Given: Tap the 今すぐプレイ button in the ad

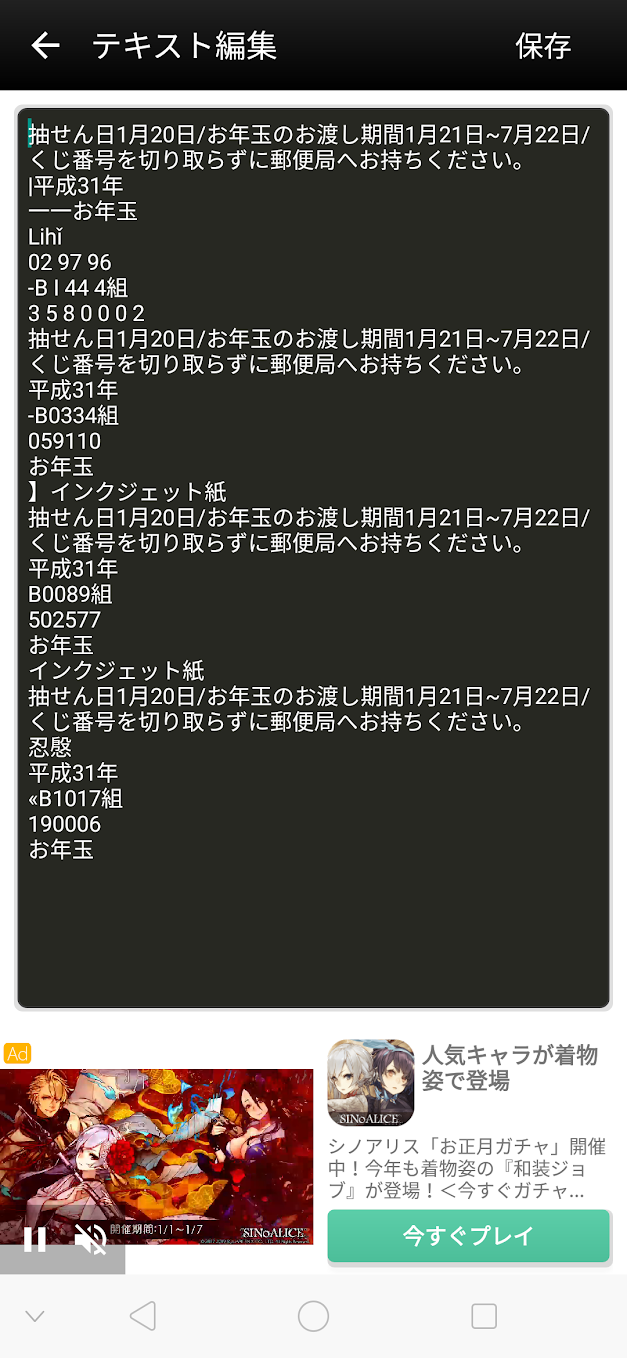Looking at the screenshot, I should click(468, 1236).
